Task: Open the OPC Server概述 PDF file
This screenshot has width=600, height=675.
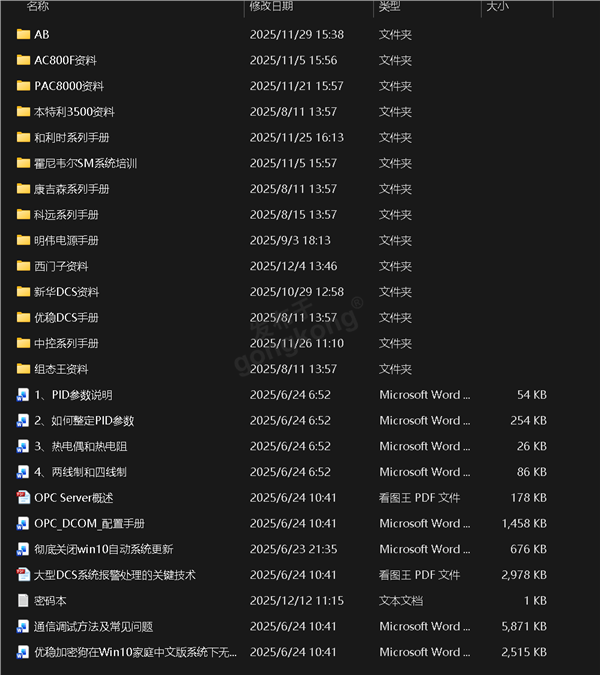Action: coord(74,498)
